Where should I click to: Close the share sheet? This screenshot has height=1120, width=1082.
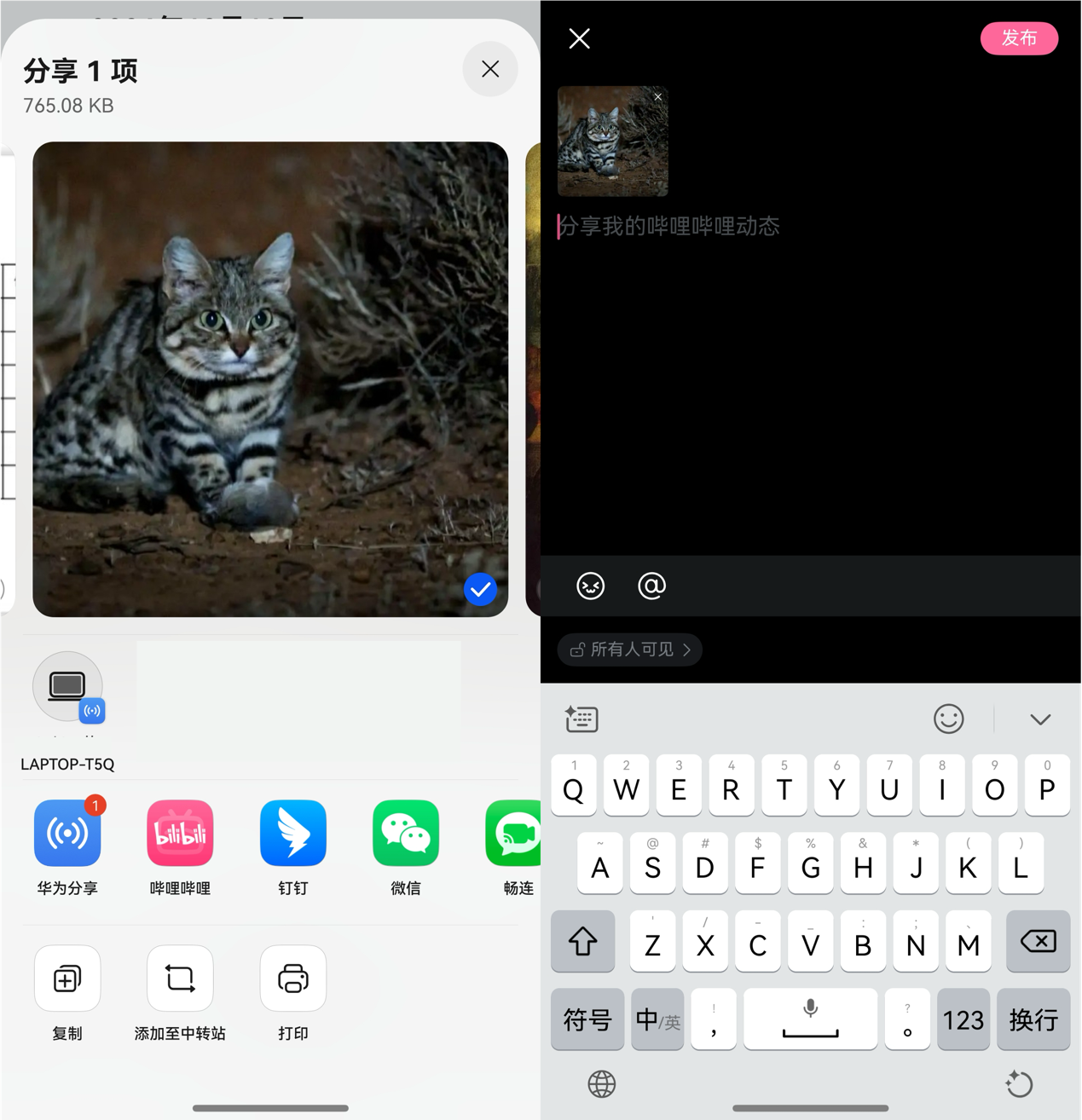click(x=490, y=69)
